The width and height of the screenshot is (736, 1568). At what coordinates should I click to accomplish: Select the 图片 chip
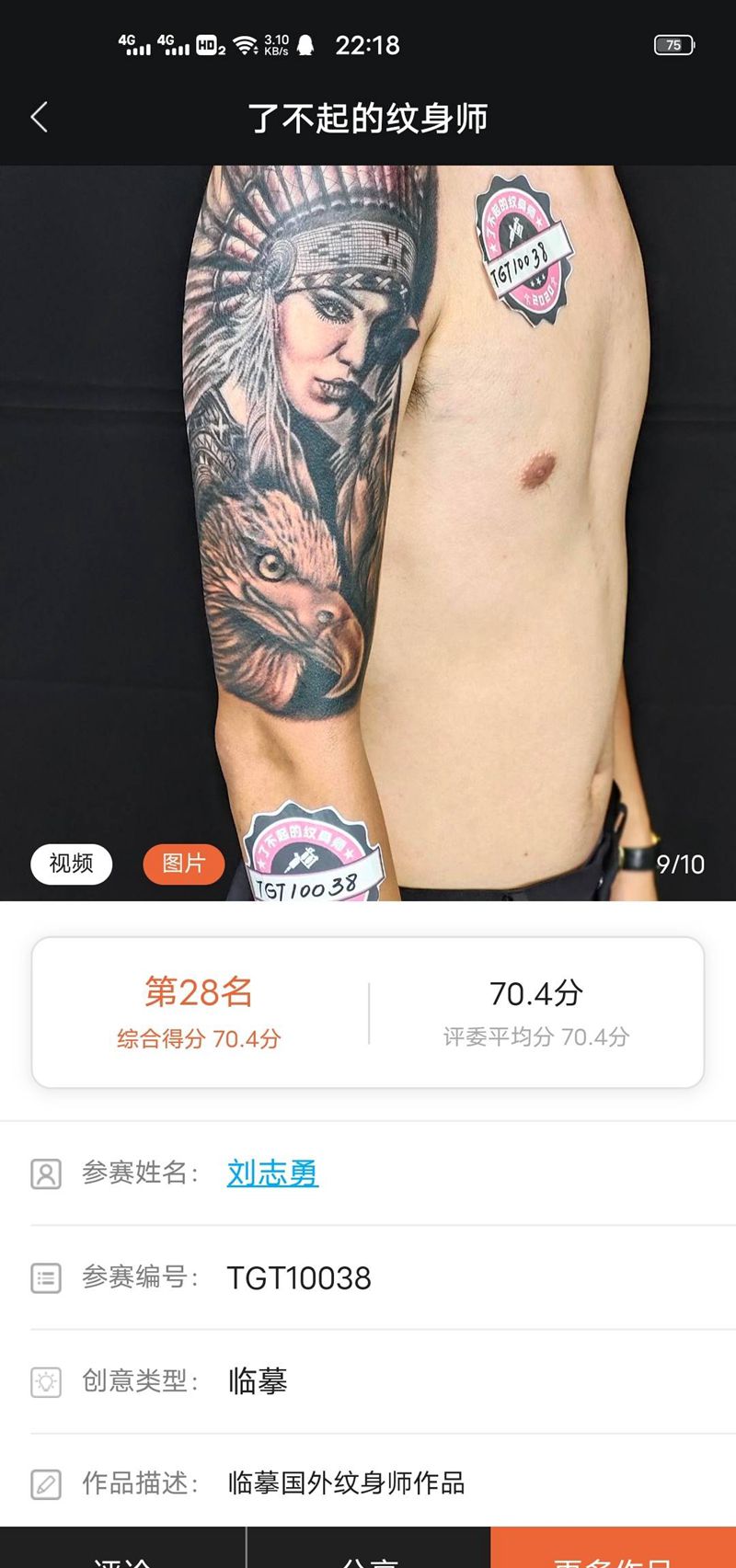point(183,864)
